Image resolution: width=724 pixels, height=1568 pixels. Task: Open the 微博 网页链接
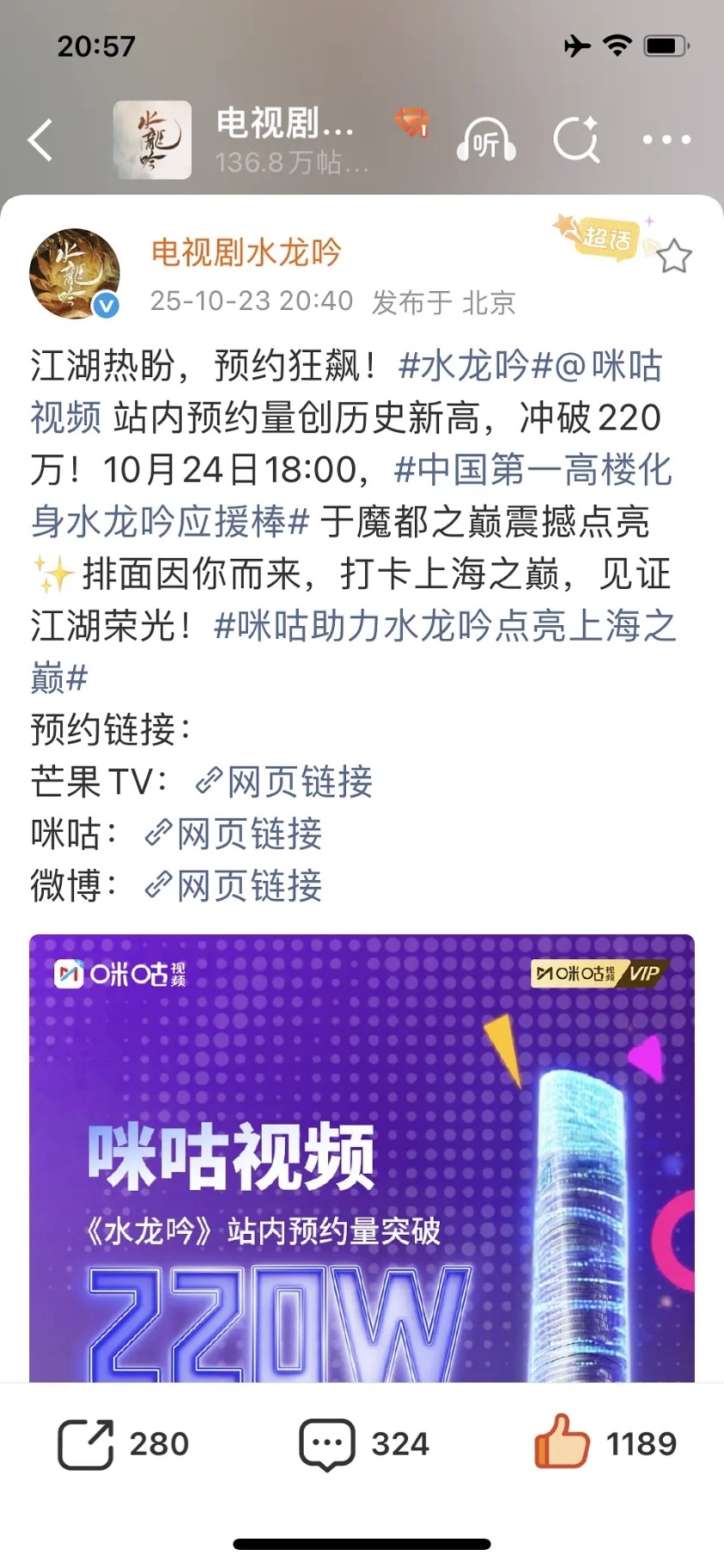click(x=234, y=885)
